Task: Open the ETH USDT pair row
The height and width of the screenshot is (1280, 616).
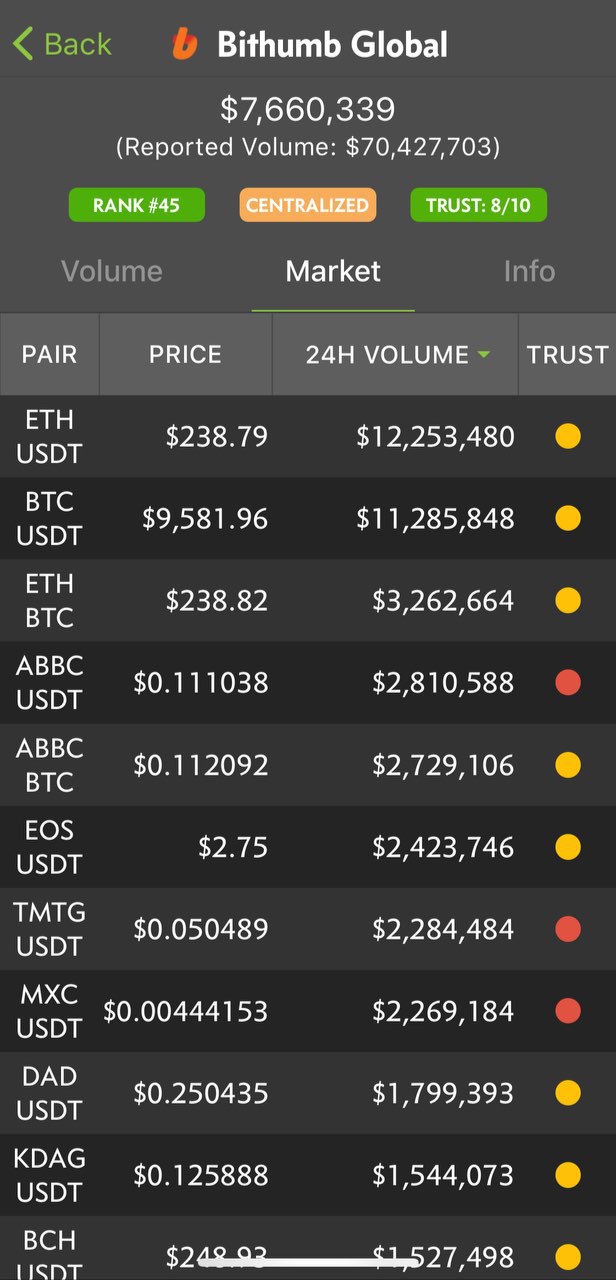Action: pos(308,437)
